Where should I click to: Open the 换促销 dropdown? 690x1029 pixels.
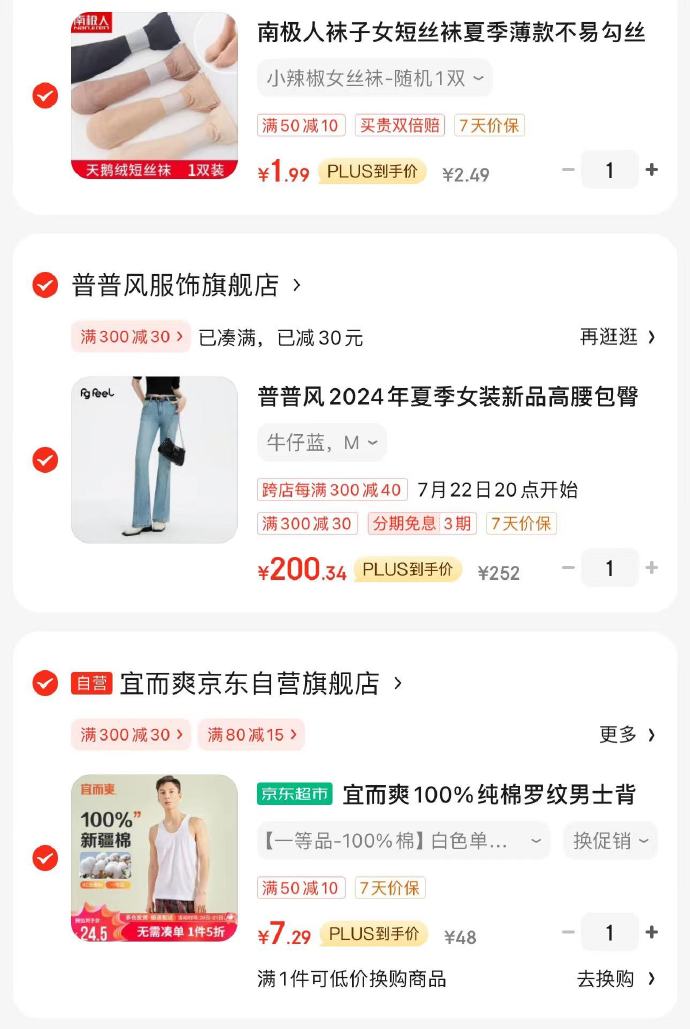coord(610,841)
